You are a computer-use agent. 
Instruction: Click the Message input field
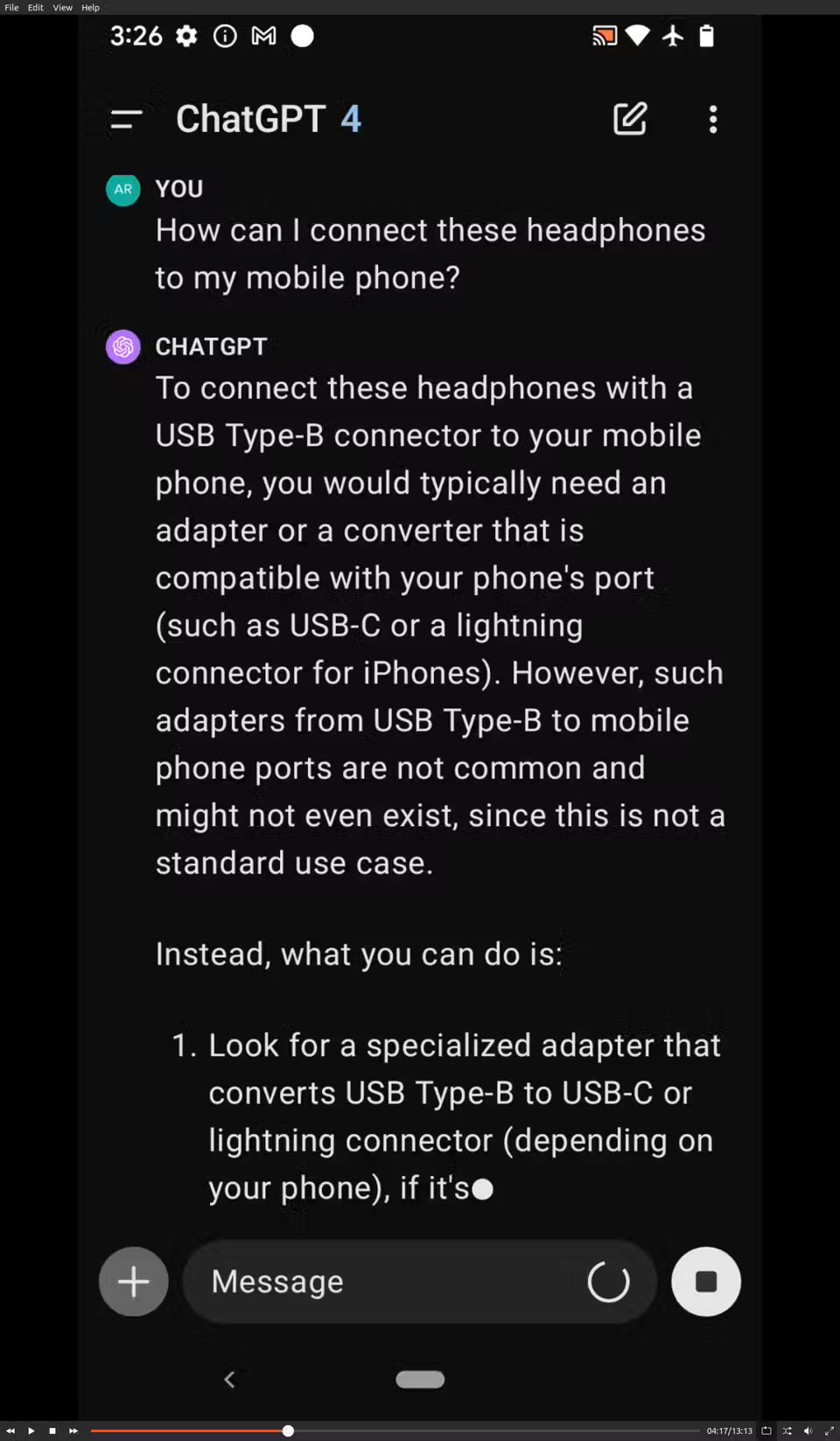coord(394,1281)
